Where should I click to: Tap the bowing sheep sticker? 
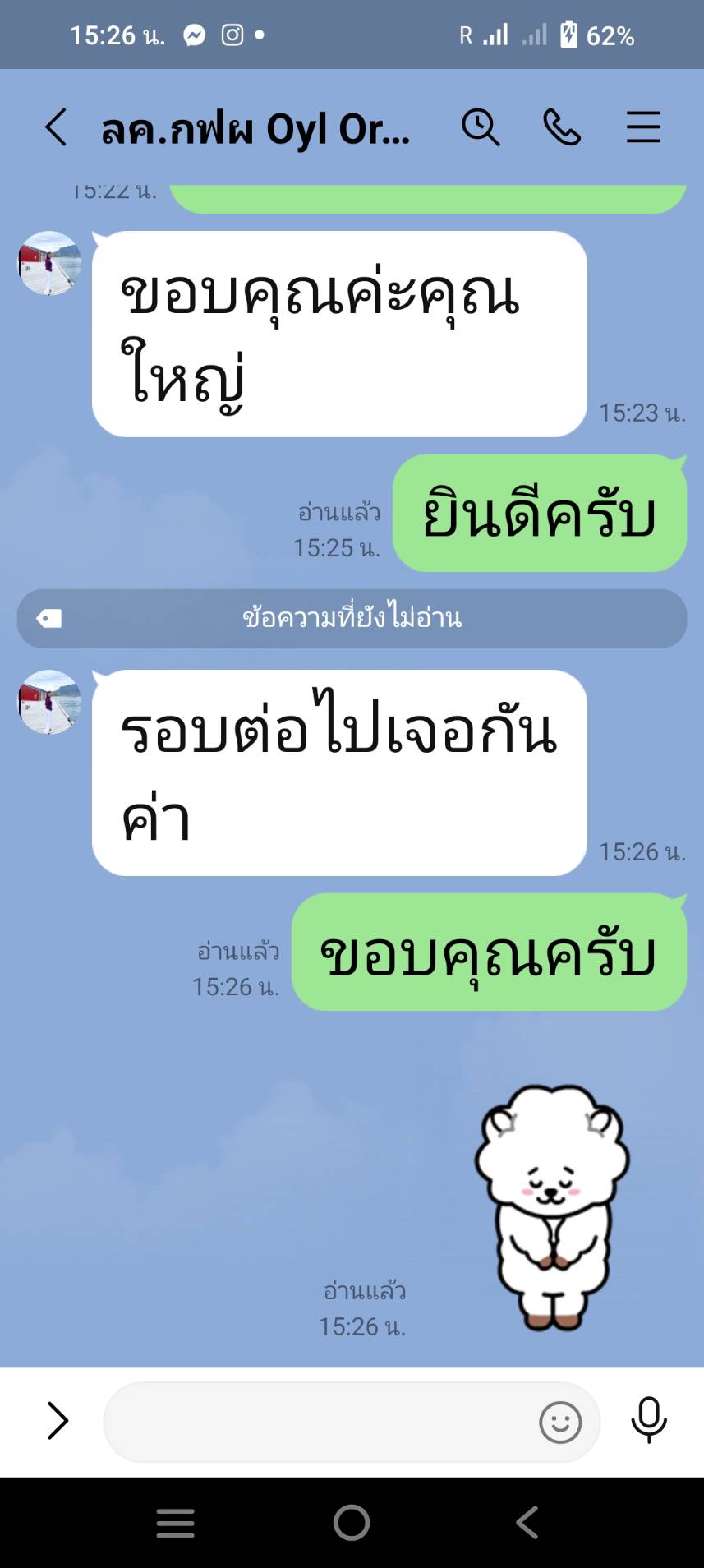pyautogui.click(x=552, y=1206)
